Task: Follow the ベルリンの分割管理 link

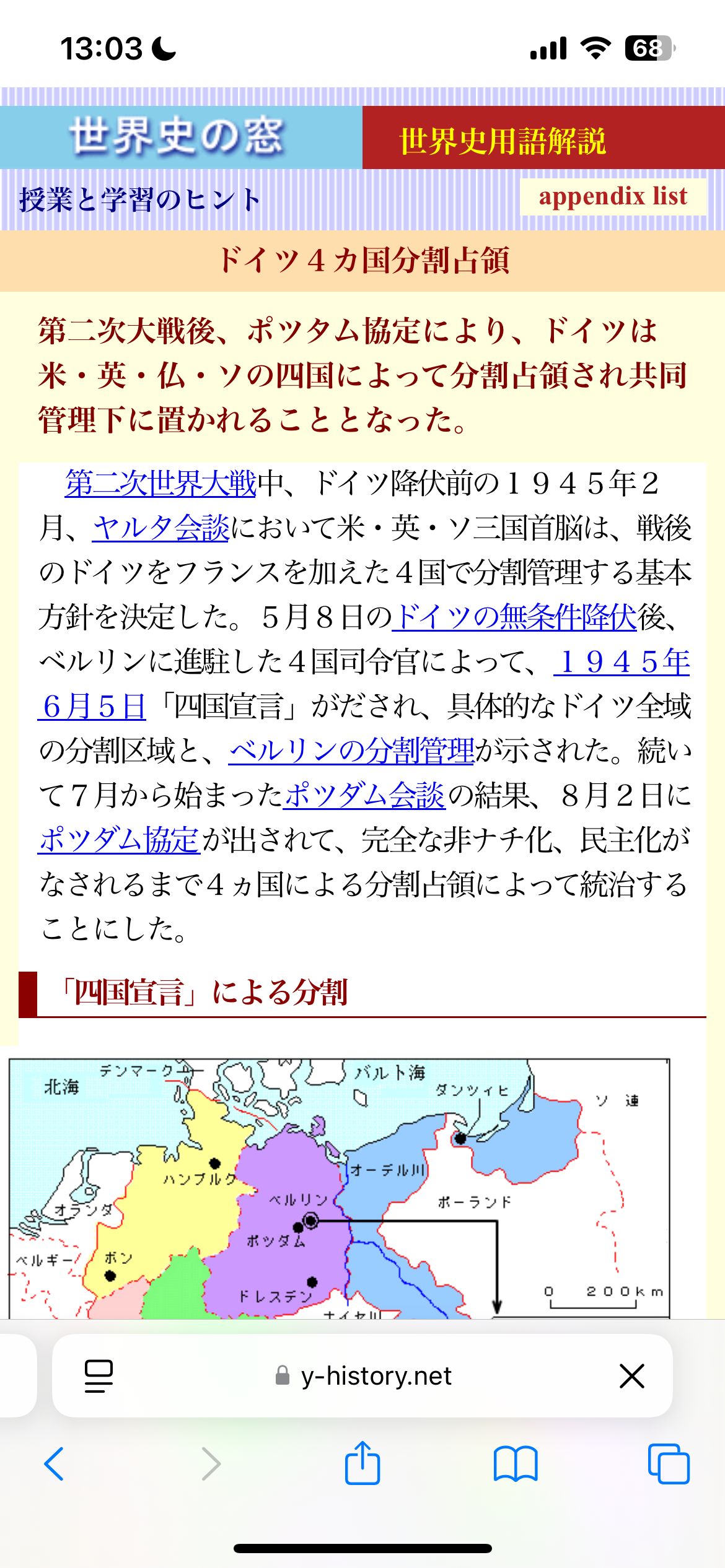Action: click(351, 751)
